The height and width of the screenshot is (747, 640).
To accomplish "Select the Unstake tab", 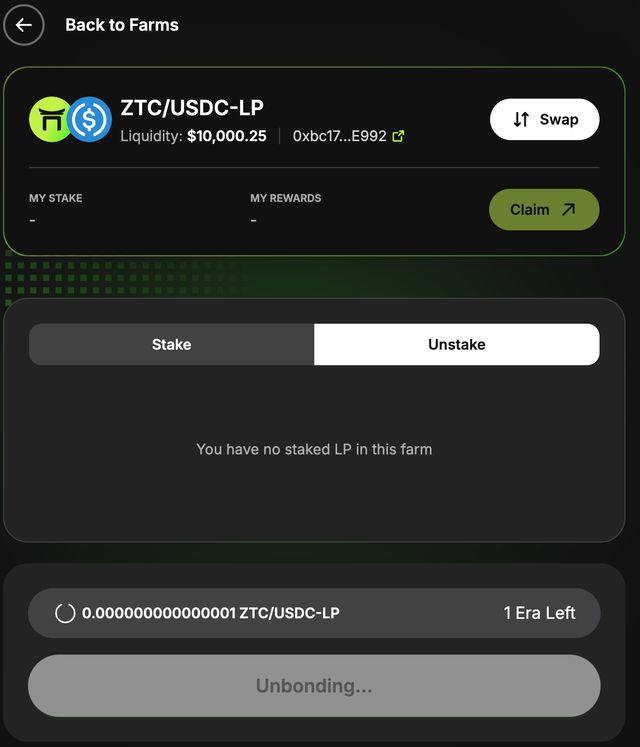I will 456,344.
